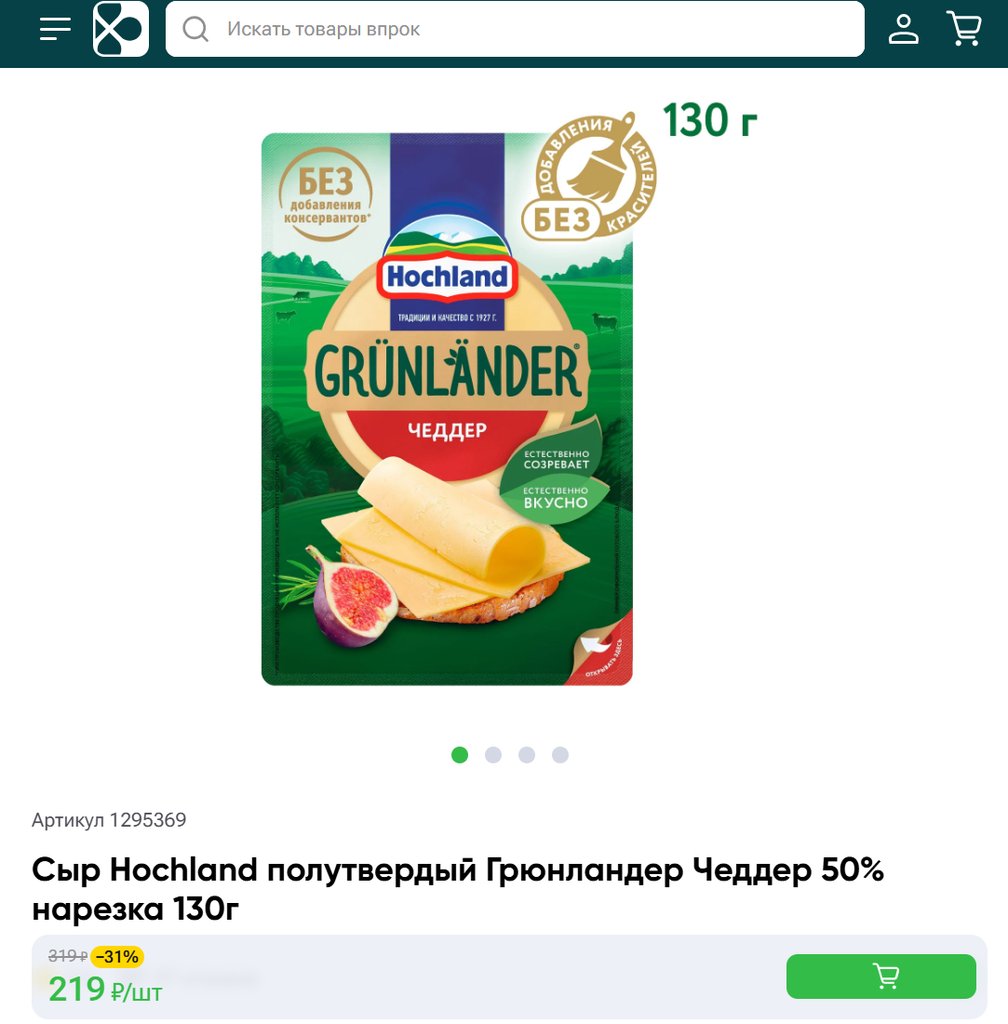Show the third product image dot
The width and height of the screenshot is (1008, 1024).
point(527,755)
